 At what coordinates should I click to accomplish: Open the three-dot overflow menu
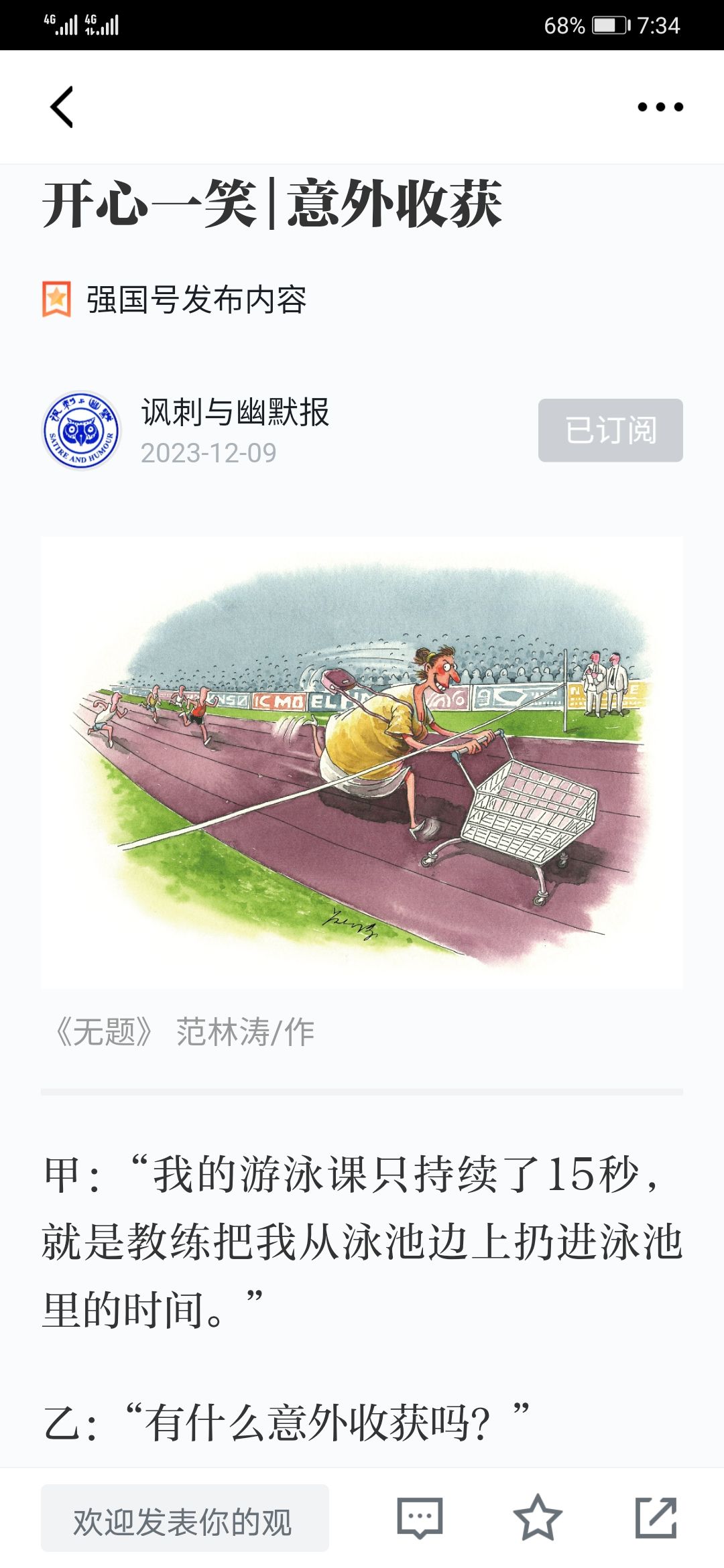click(660, 107)
